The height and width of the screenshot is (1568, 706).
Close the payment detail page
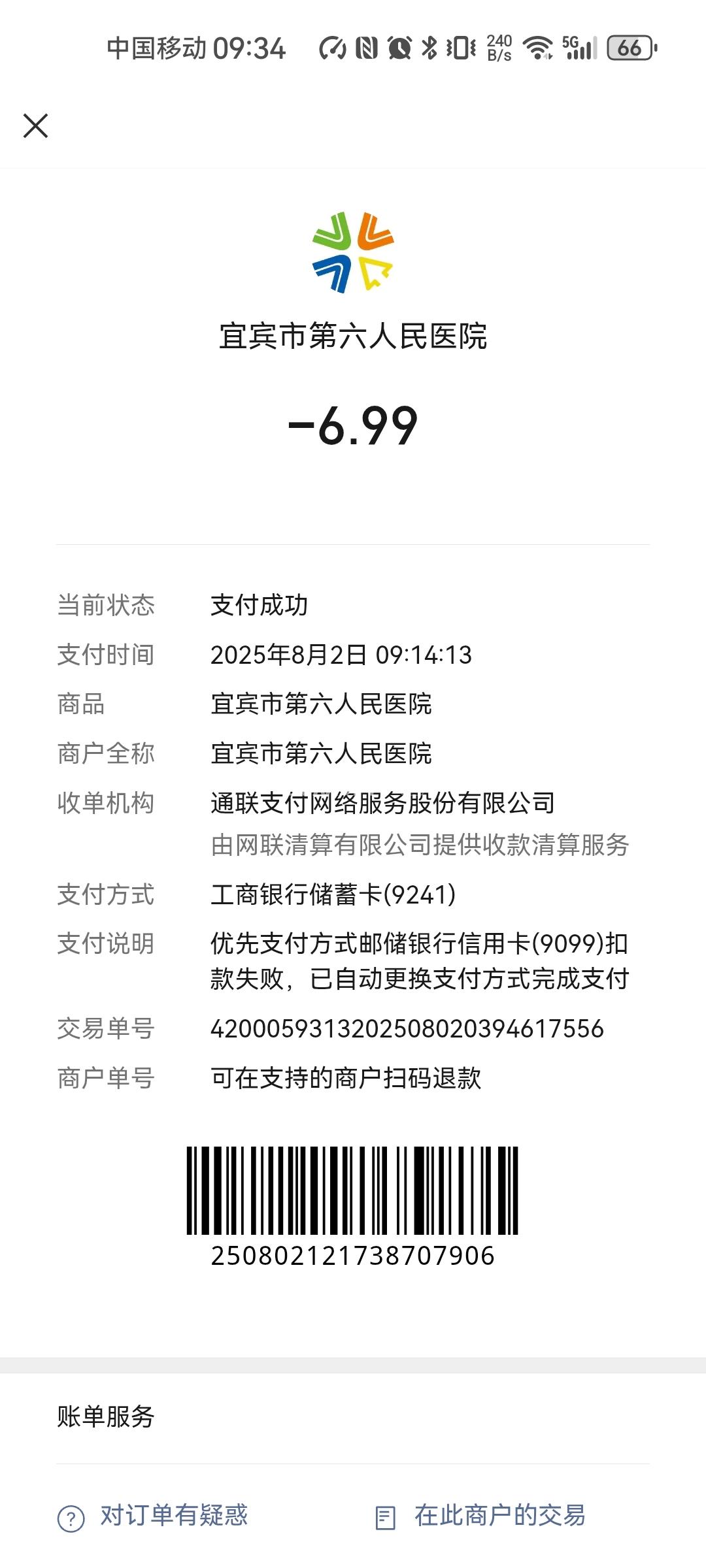pyautogui.click(x=35, y=125)
